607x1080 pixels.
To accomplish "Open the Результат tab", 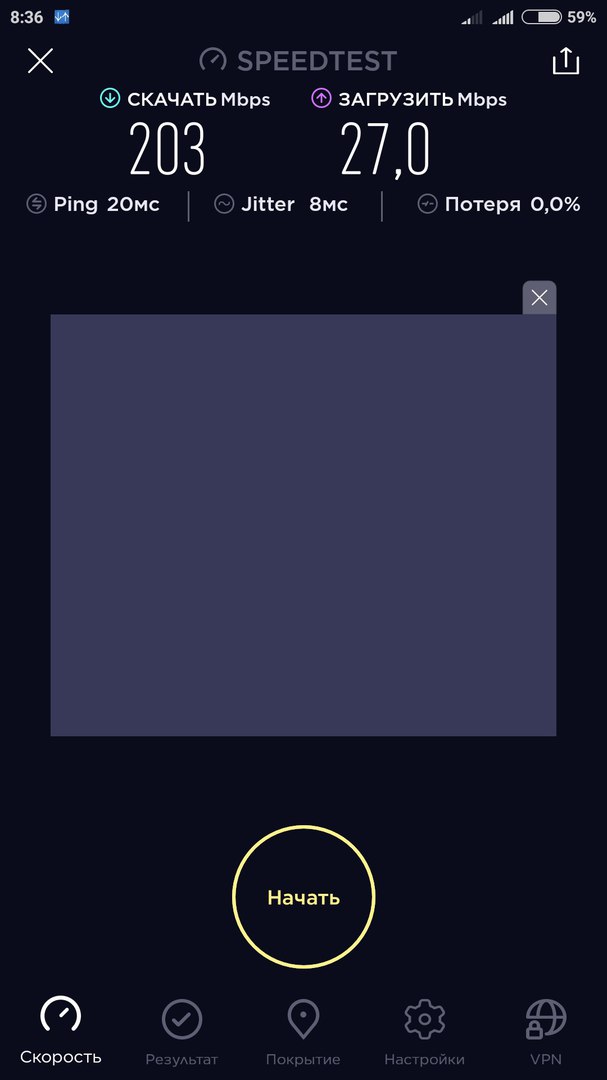I will (x=182, y=1031).
